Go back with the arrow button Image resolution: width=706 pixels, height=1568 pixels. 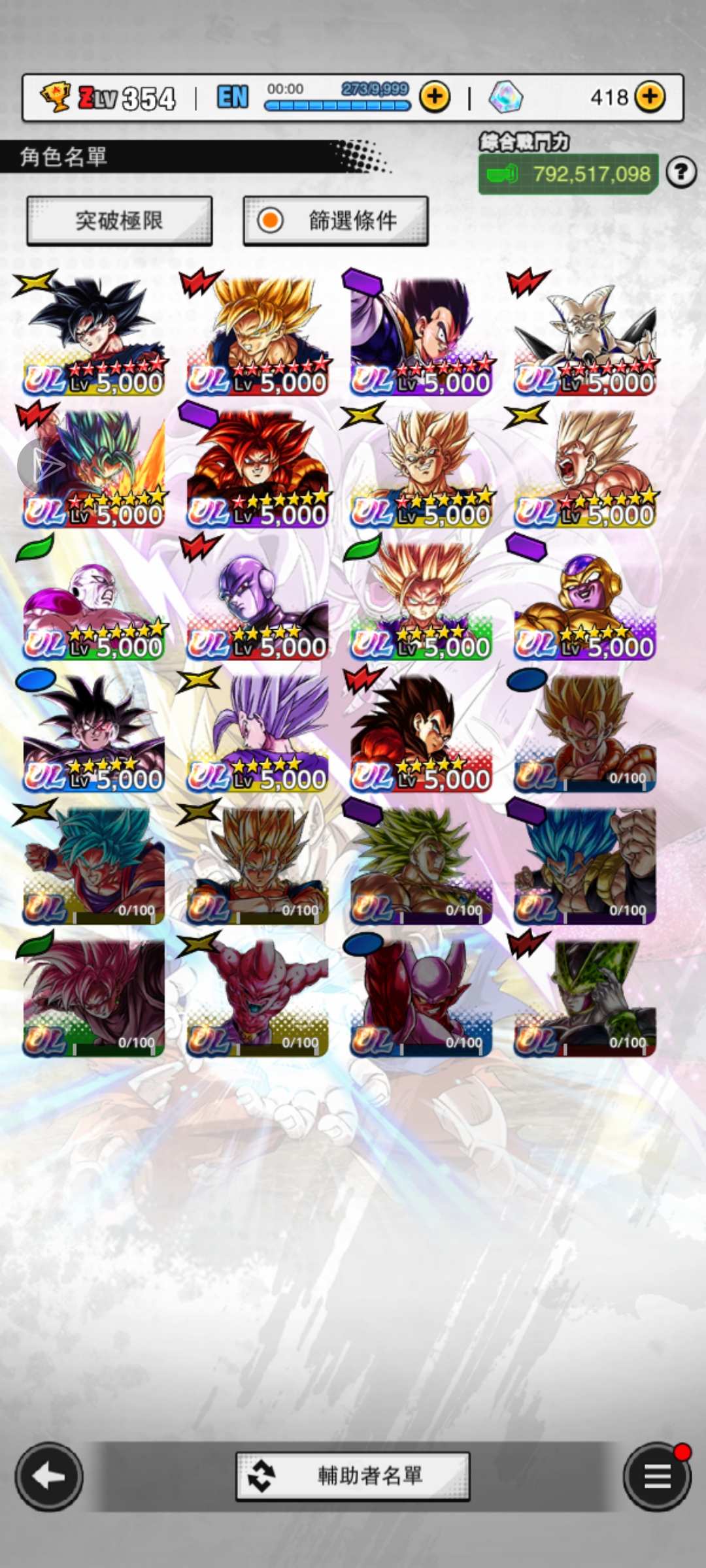click(x=49, y=1476)
